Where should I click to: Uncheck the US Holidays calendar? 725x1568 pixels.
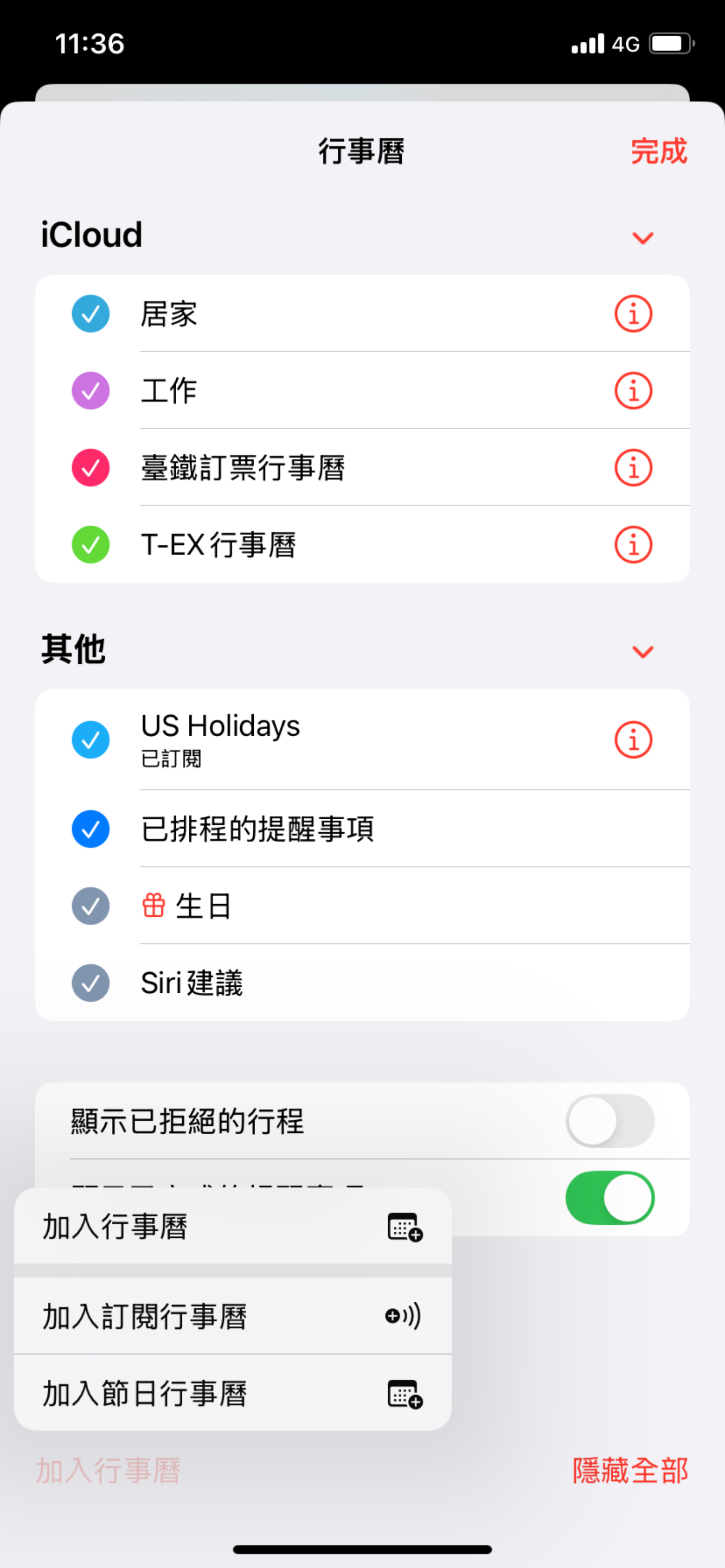90,739
